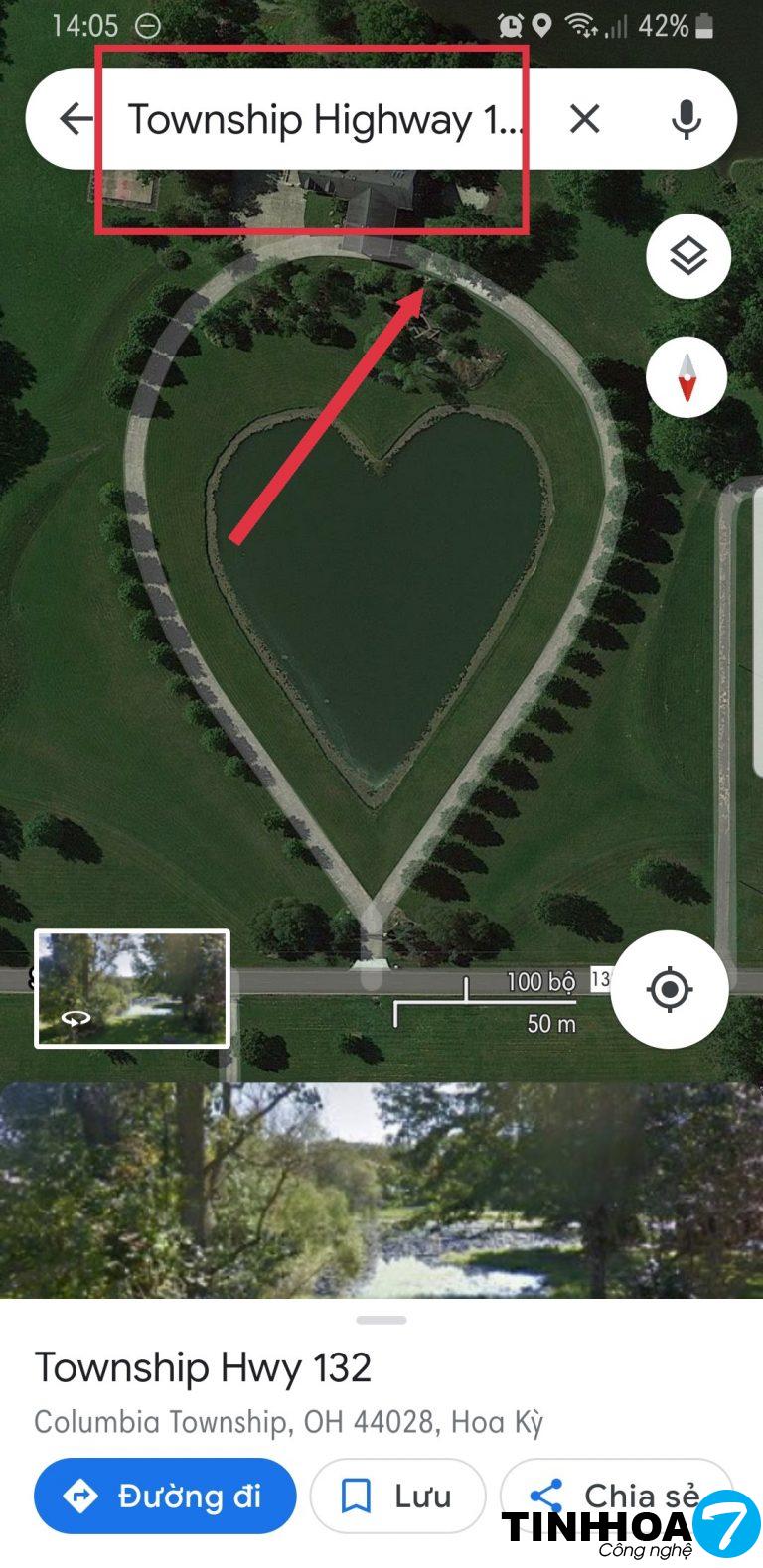Center the map on my location

(x=669, y=989)
